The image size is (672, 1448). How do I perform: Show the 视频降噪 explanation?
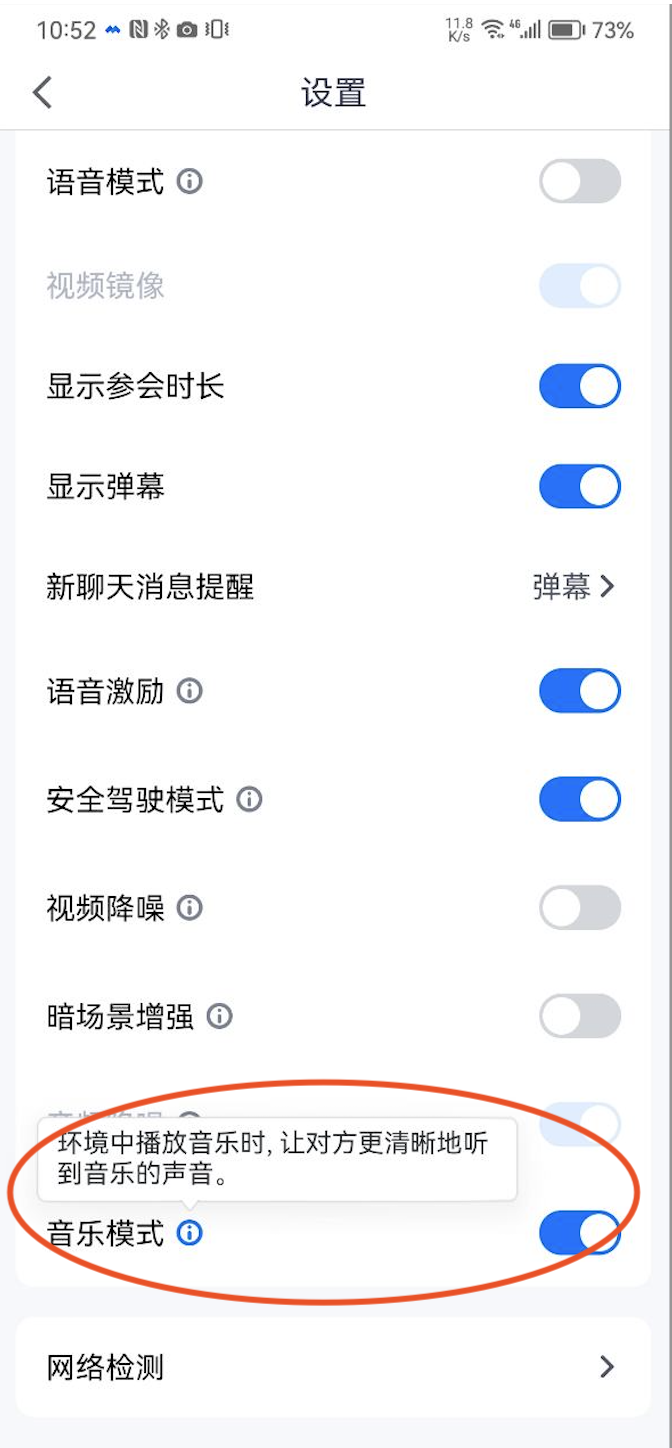click(x=190, y=908)
